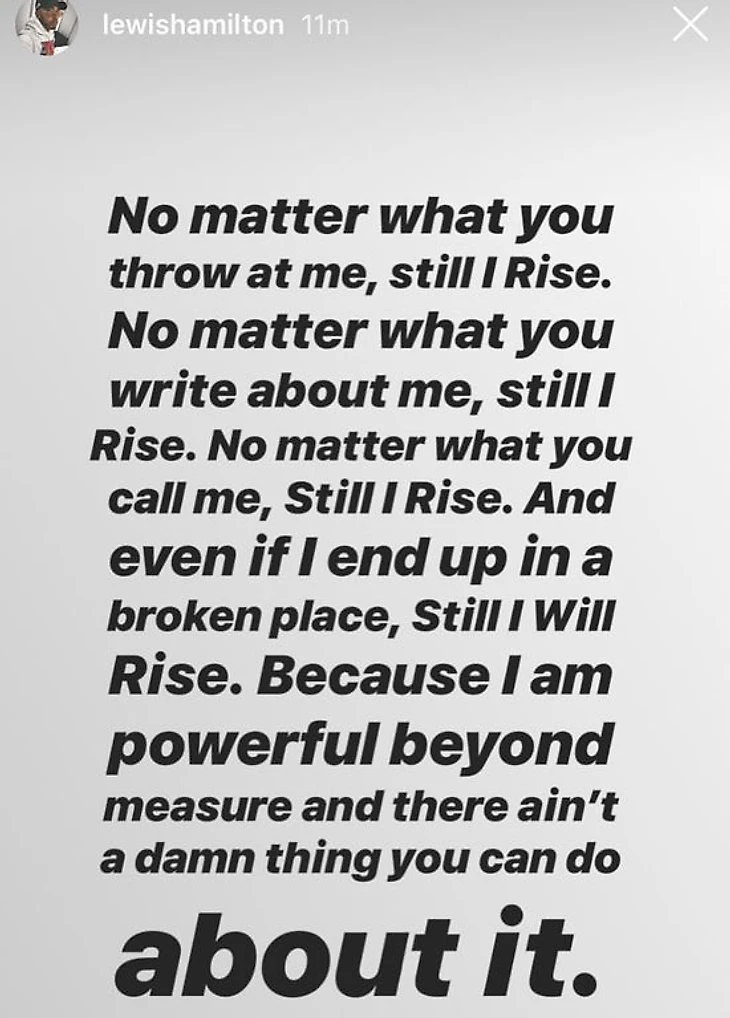Close the story viewer
Image resolution: width=730 pixels, height=1018 pixels.
point(690,25)
